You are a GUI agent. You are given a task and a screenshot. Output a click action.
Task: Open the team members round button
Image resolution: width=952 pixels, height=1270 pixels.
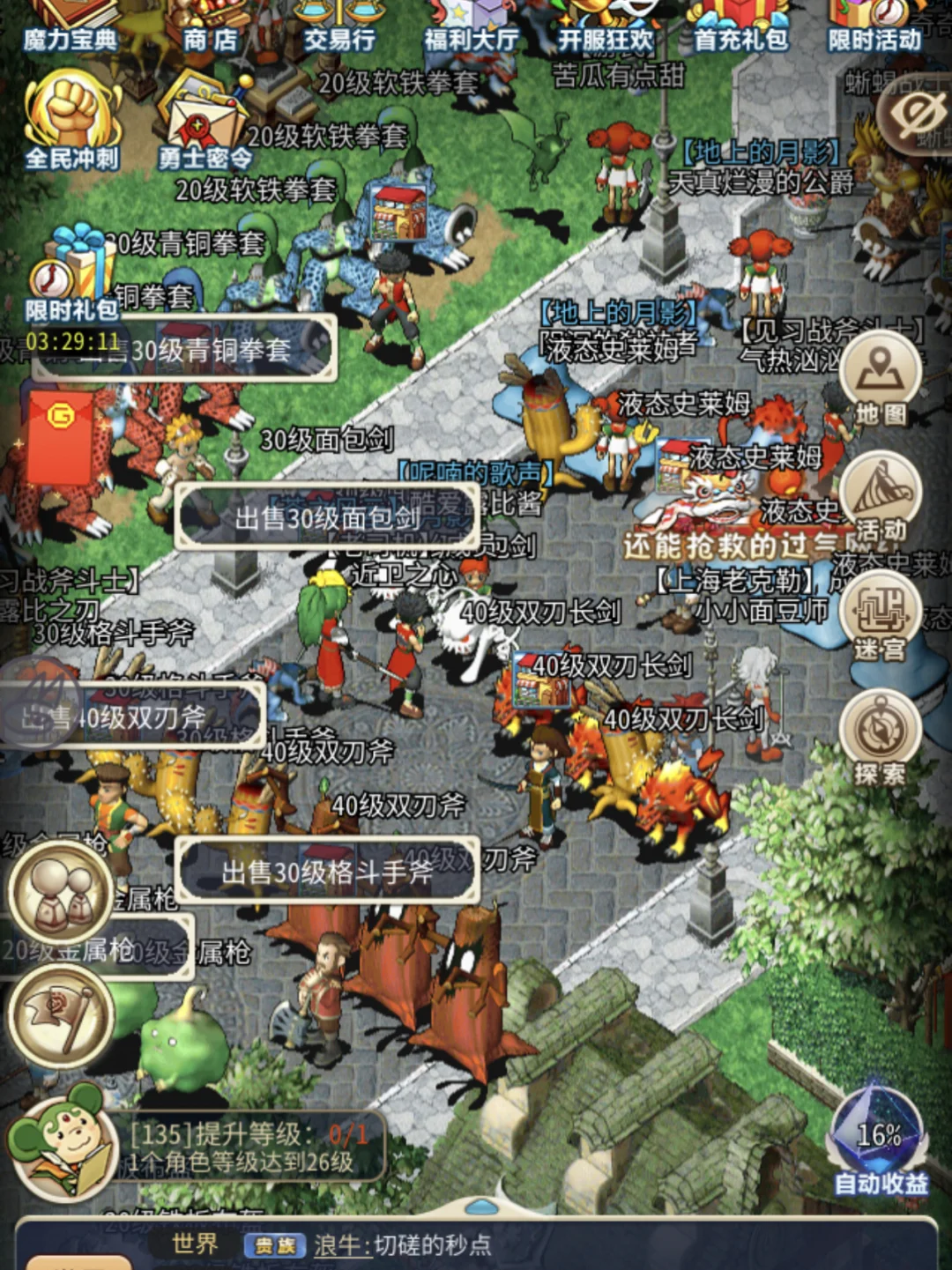[60, 892]
